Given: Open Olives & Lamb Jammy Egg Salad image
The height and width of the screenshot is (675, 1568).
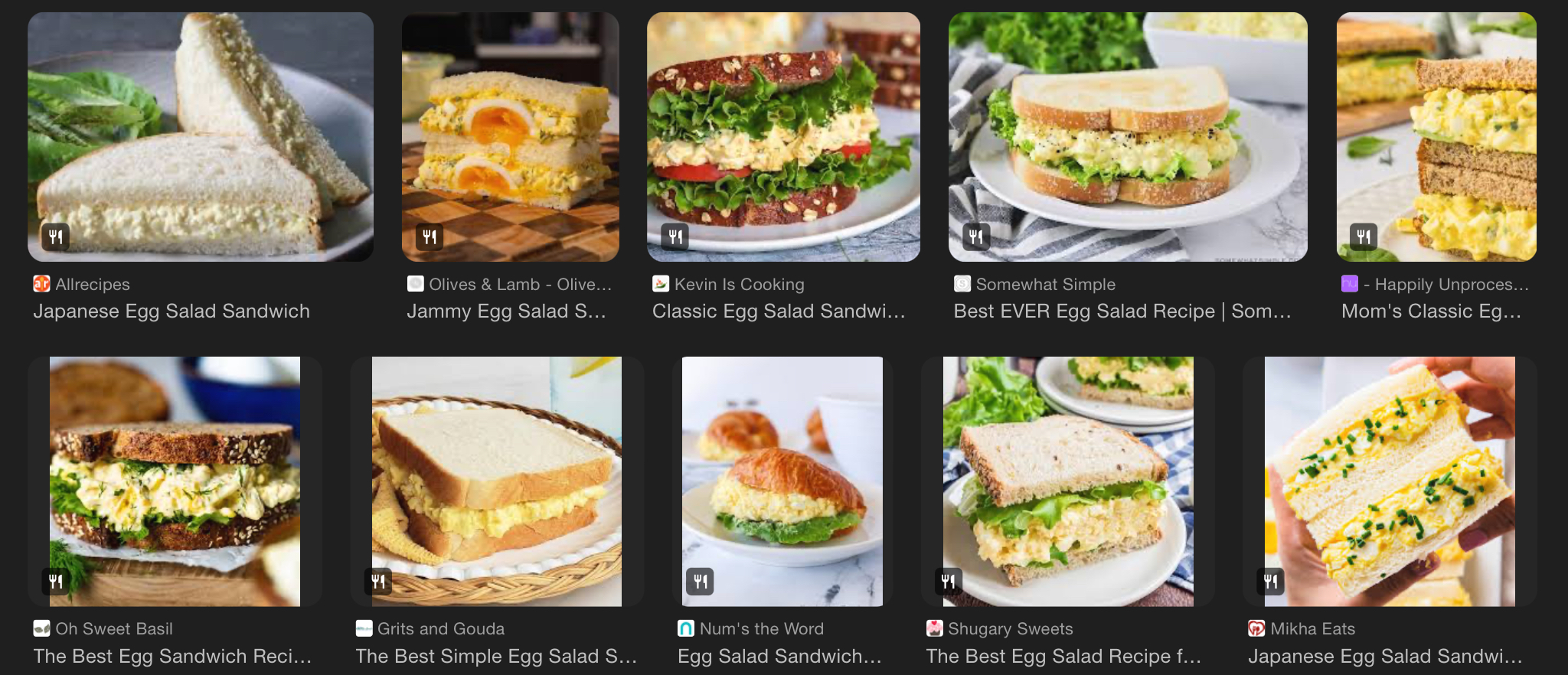Looking at the screenshot, I should [x=510, y=138].
